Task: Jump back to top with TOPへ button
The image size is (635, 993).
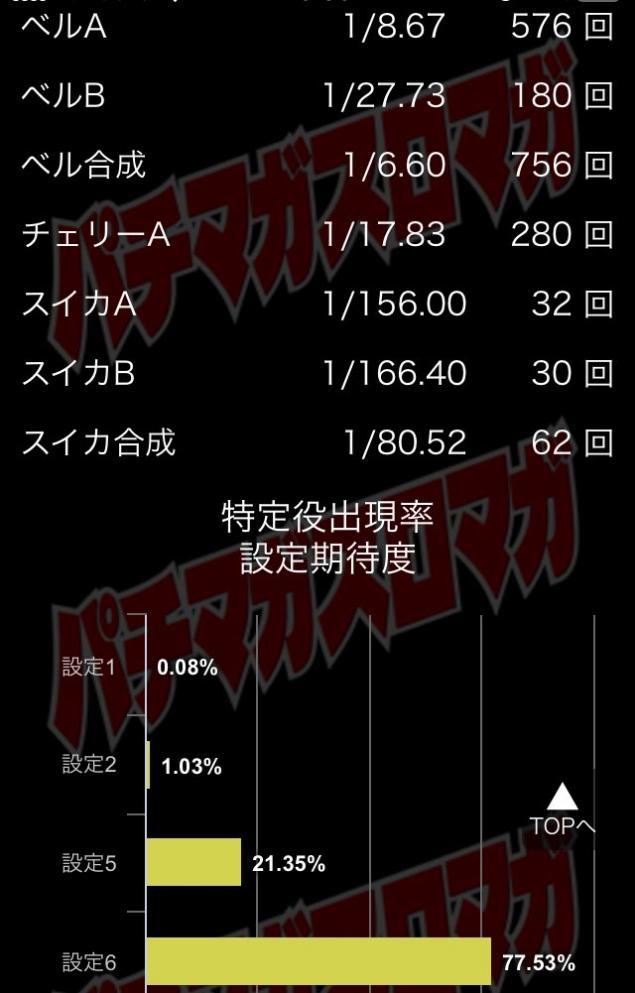Action: [x=563, y=811]
